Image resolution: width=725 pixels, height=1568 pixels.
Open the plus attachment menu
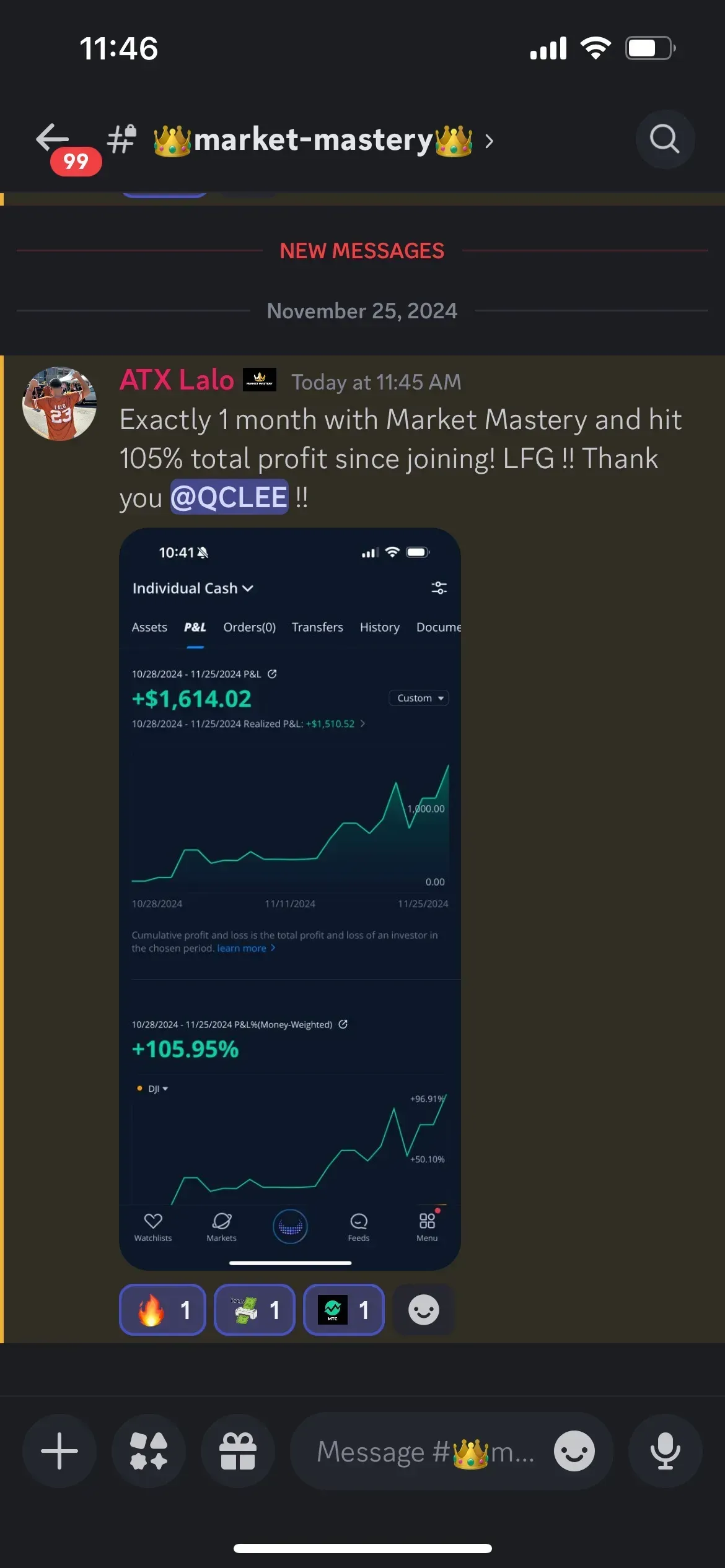pos(59,1451)
